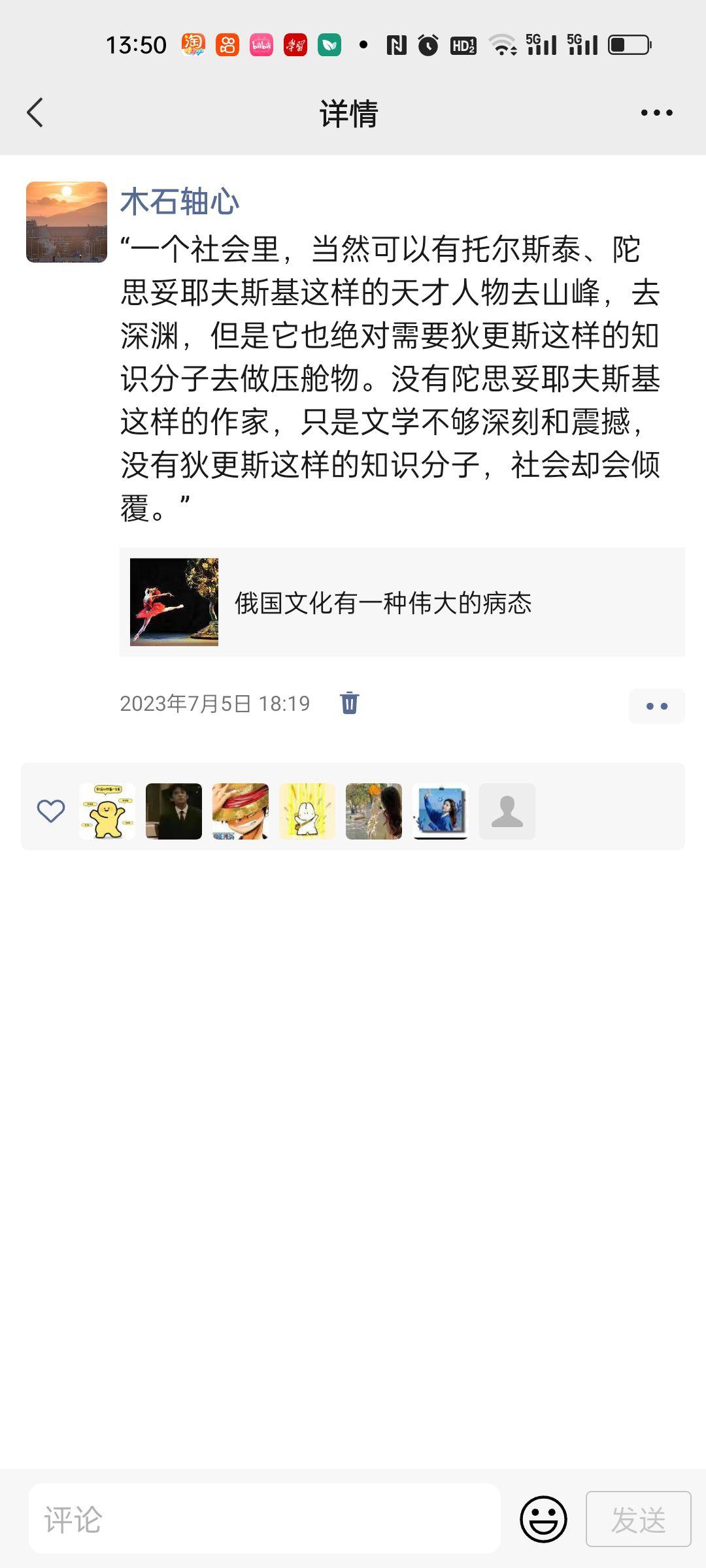The image size is (706, 1568).
Task: Open the emoji picker next to comment box
Action: 543,1518
